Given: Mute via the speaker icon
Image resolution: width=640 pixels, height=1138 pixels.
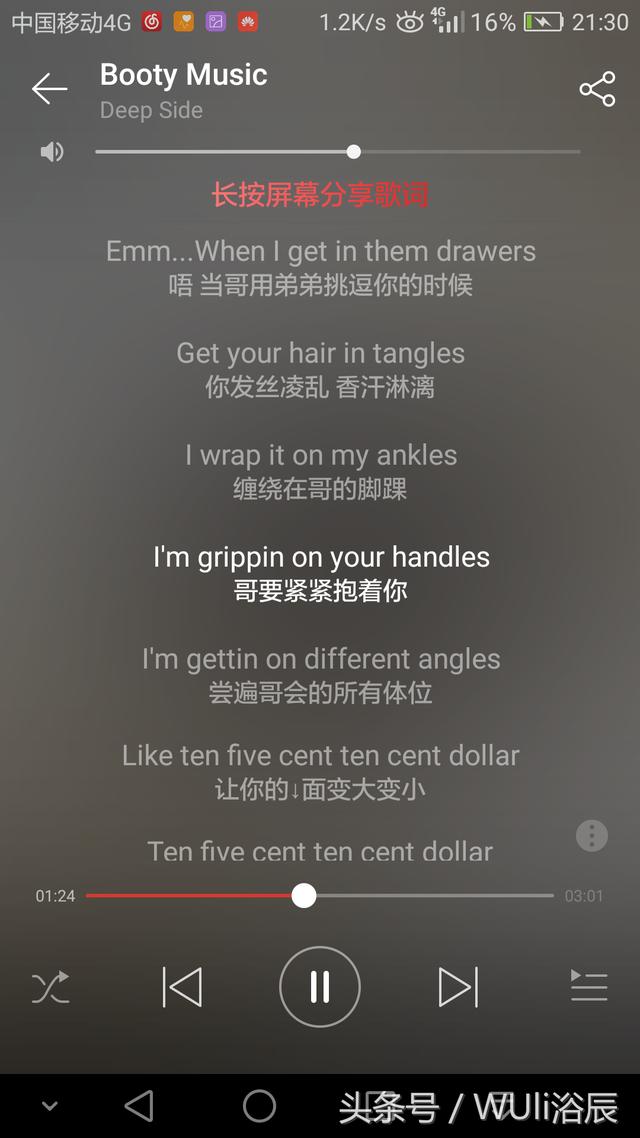Looking at the screenshot, I should tap(52, 152).
